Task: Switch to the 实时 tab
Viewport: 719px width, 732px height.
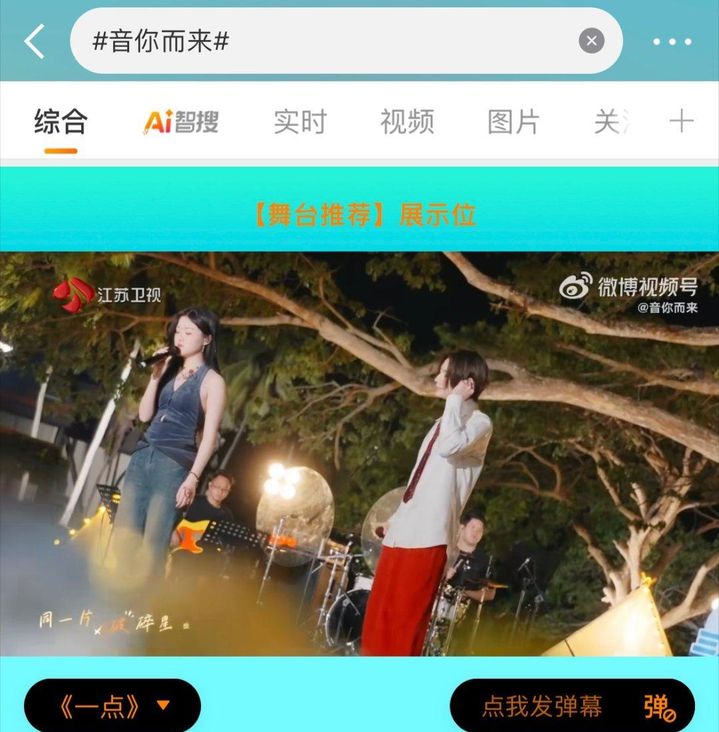Action: pos(300,122)
